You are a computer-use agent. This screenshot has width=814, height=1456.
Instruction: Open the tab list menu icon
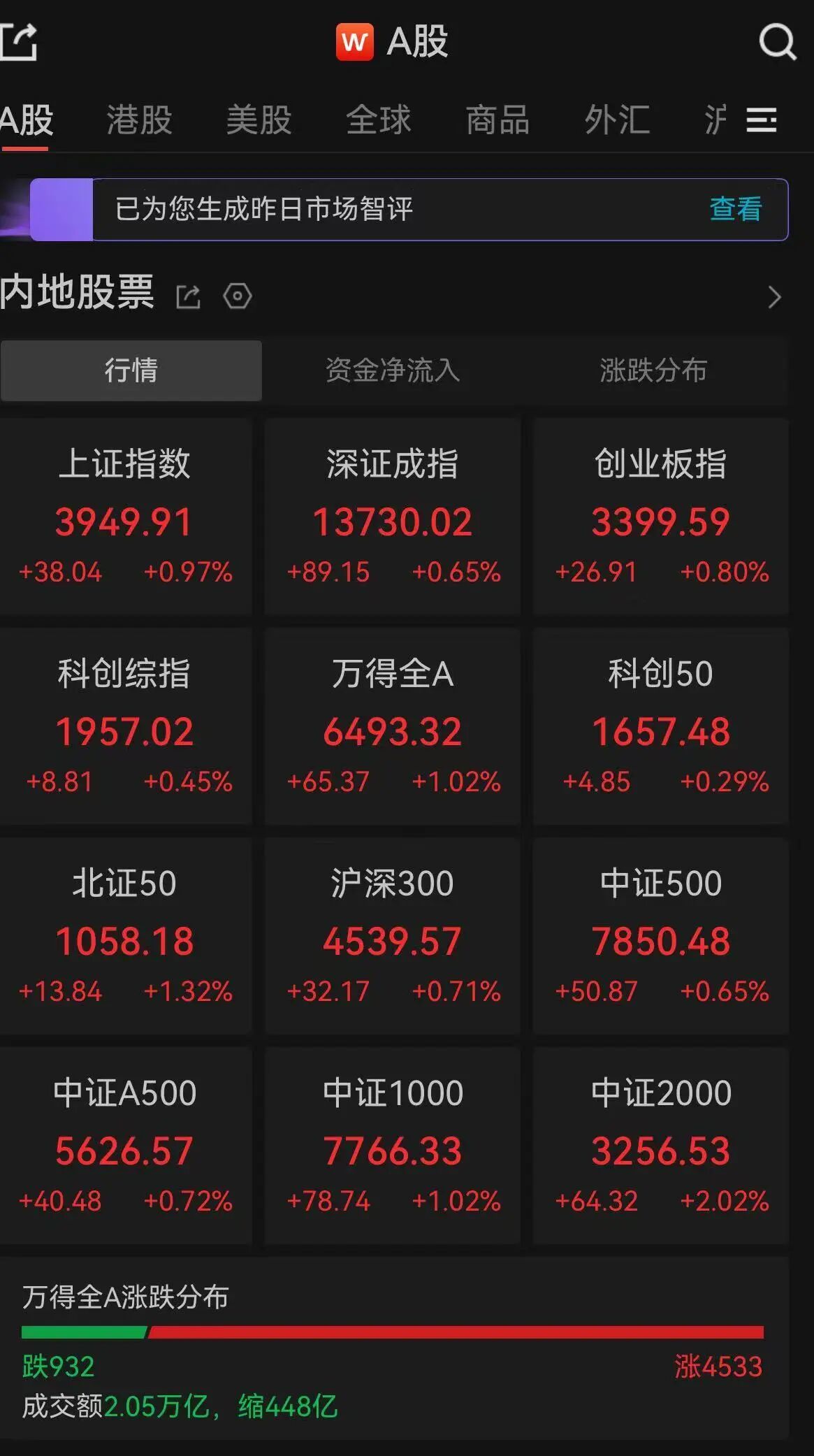click(x=762, y=120)
